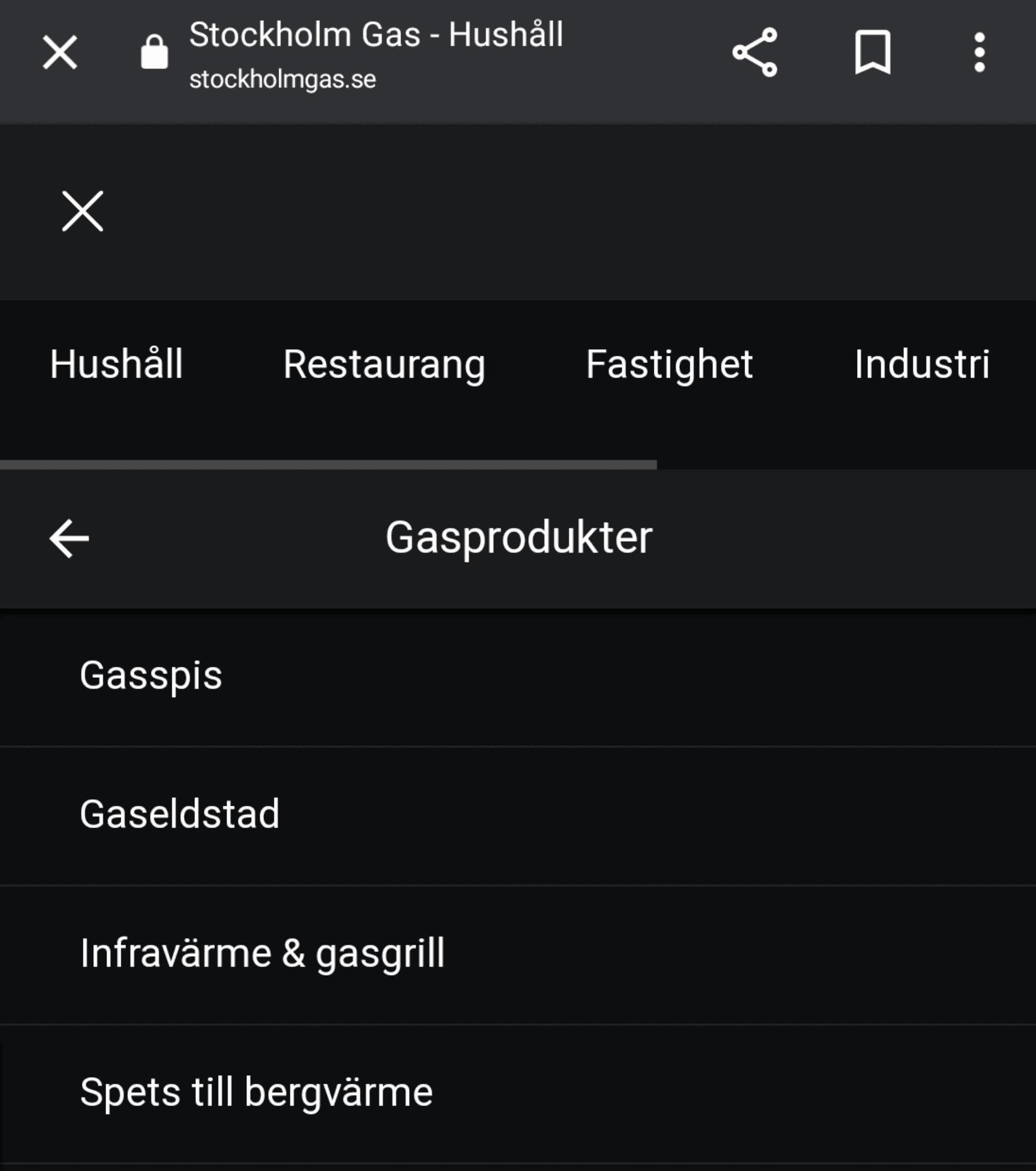Open Spets till bergvärme
The width and height of the screenshot is (1036, 1171).
[x=256, y=1092]
